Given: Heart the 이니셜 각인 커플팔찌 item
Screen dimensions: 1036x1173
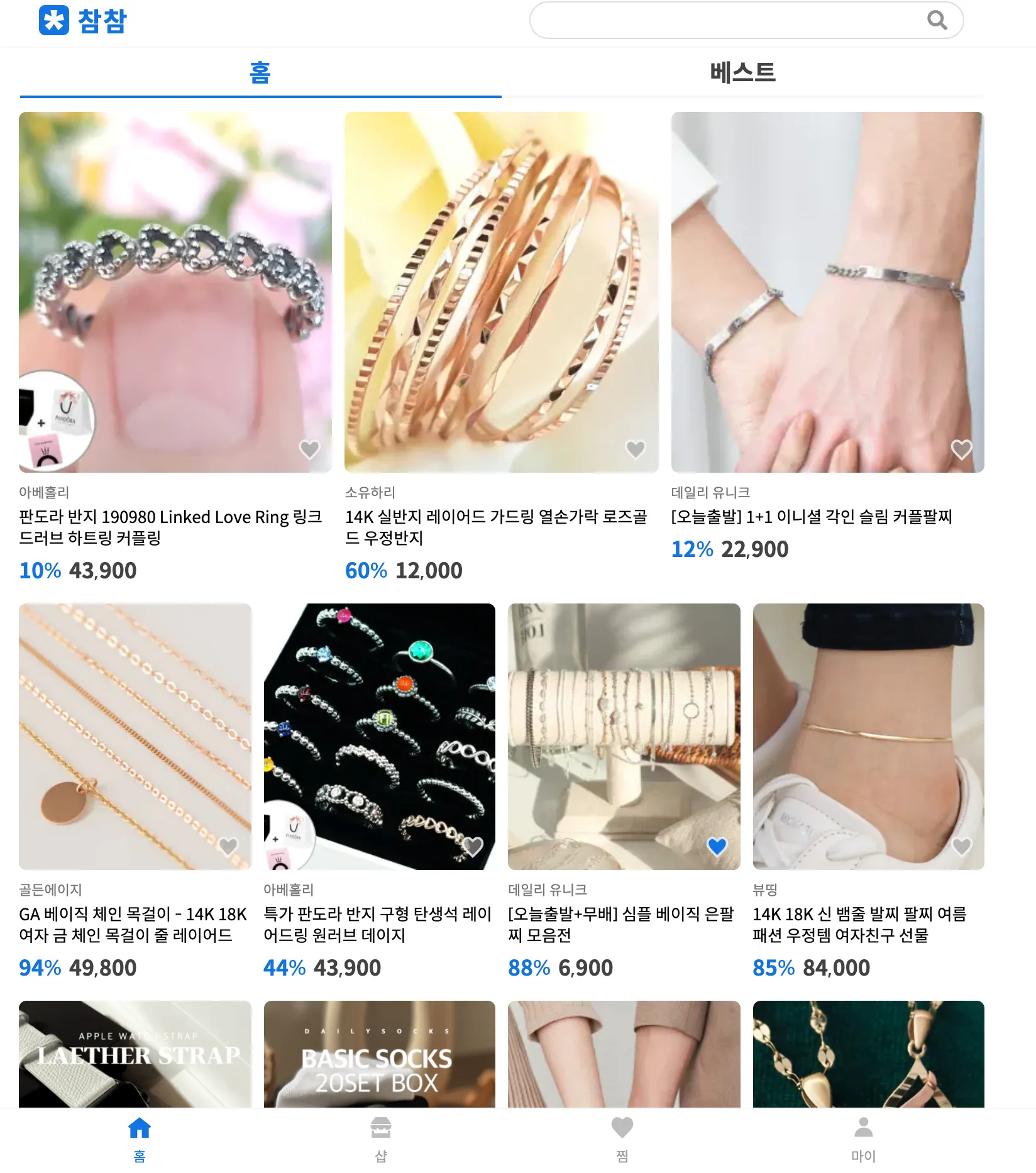Looking at the screenshot, I should tap(961, 449).
